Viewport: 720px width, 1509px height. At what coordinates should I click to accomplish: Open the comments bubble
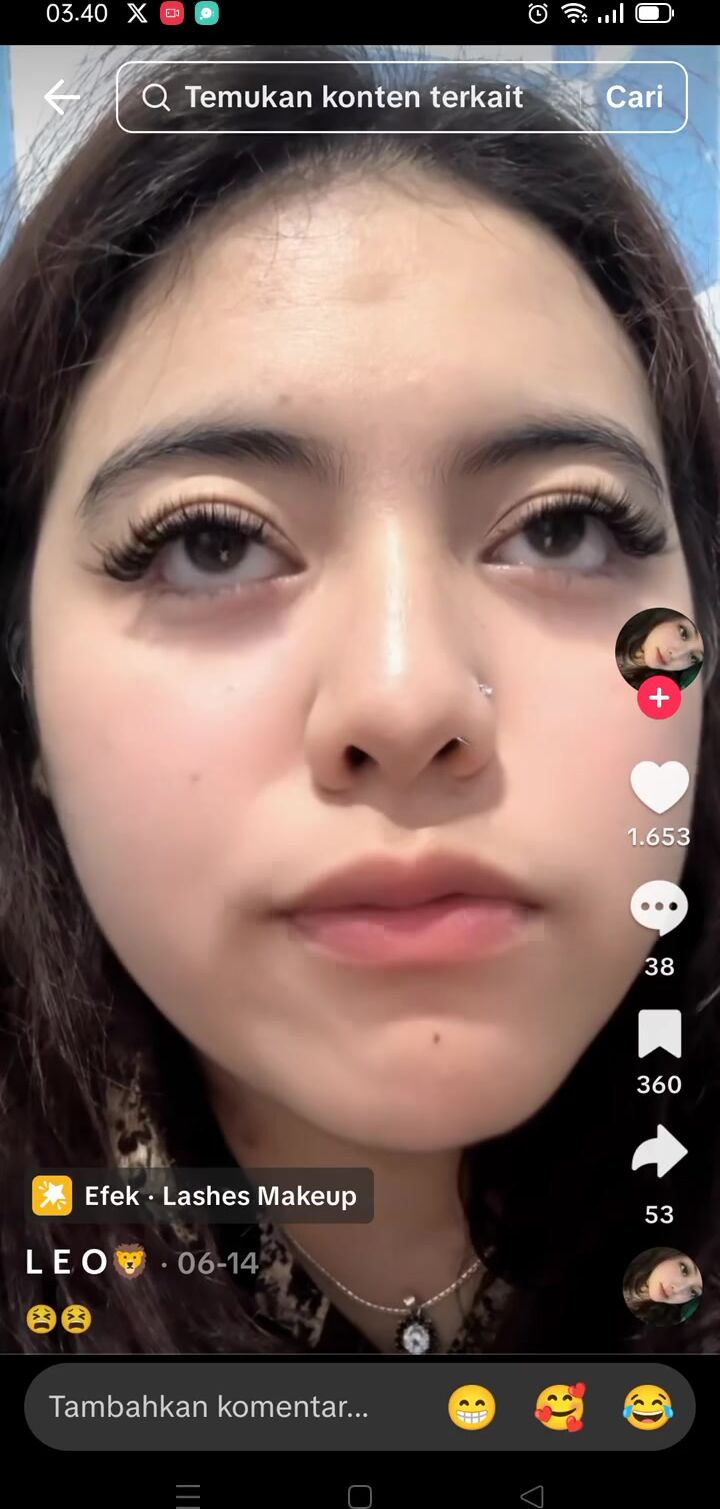[659, 908]
